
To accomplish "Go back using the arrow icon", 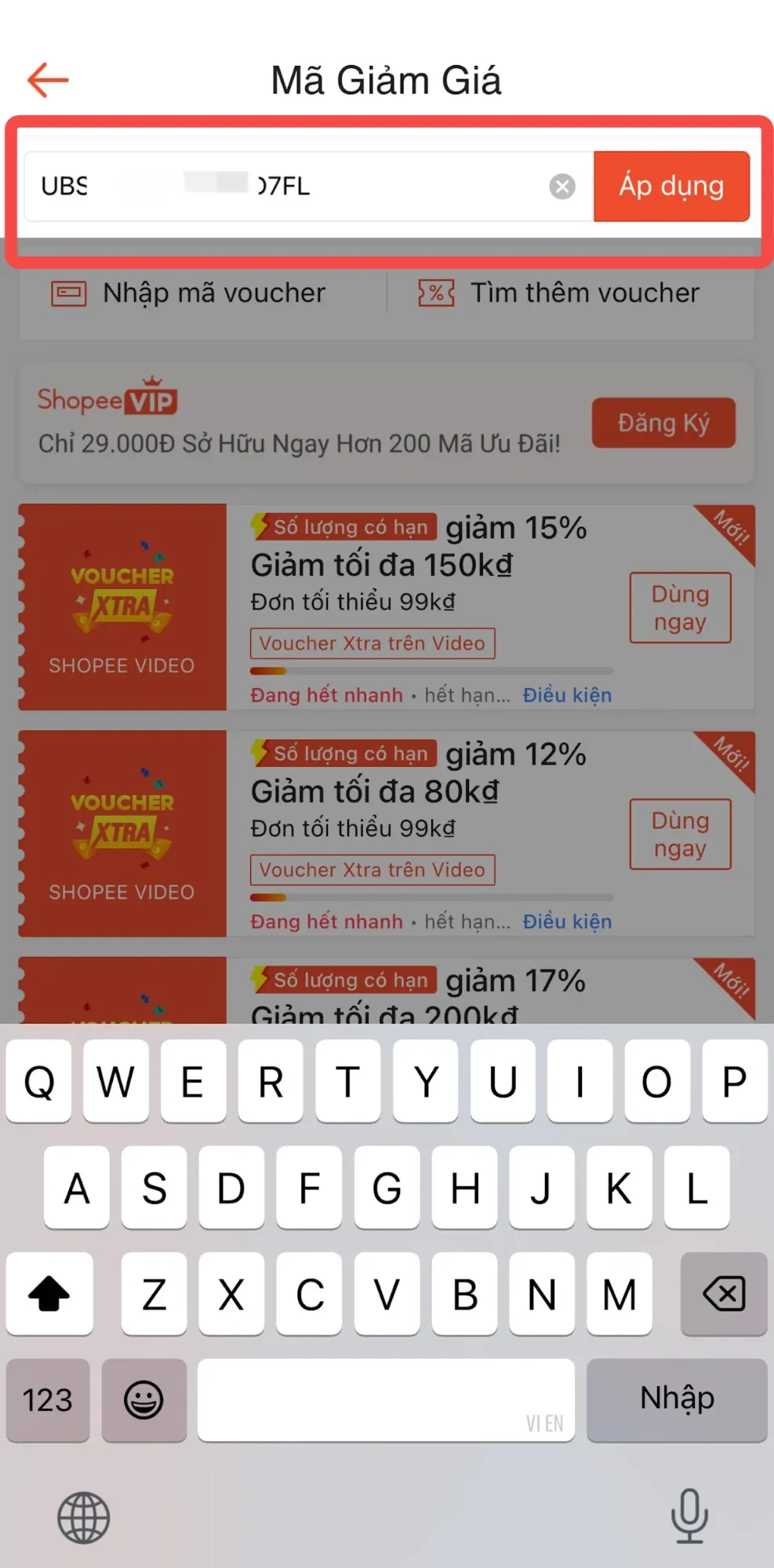I will pos(48,80).
